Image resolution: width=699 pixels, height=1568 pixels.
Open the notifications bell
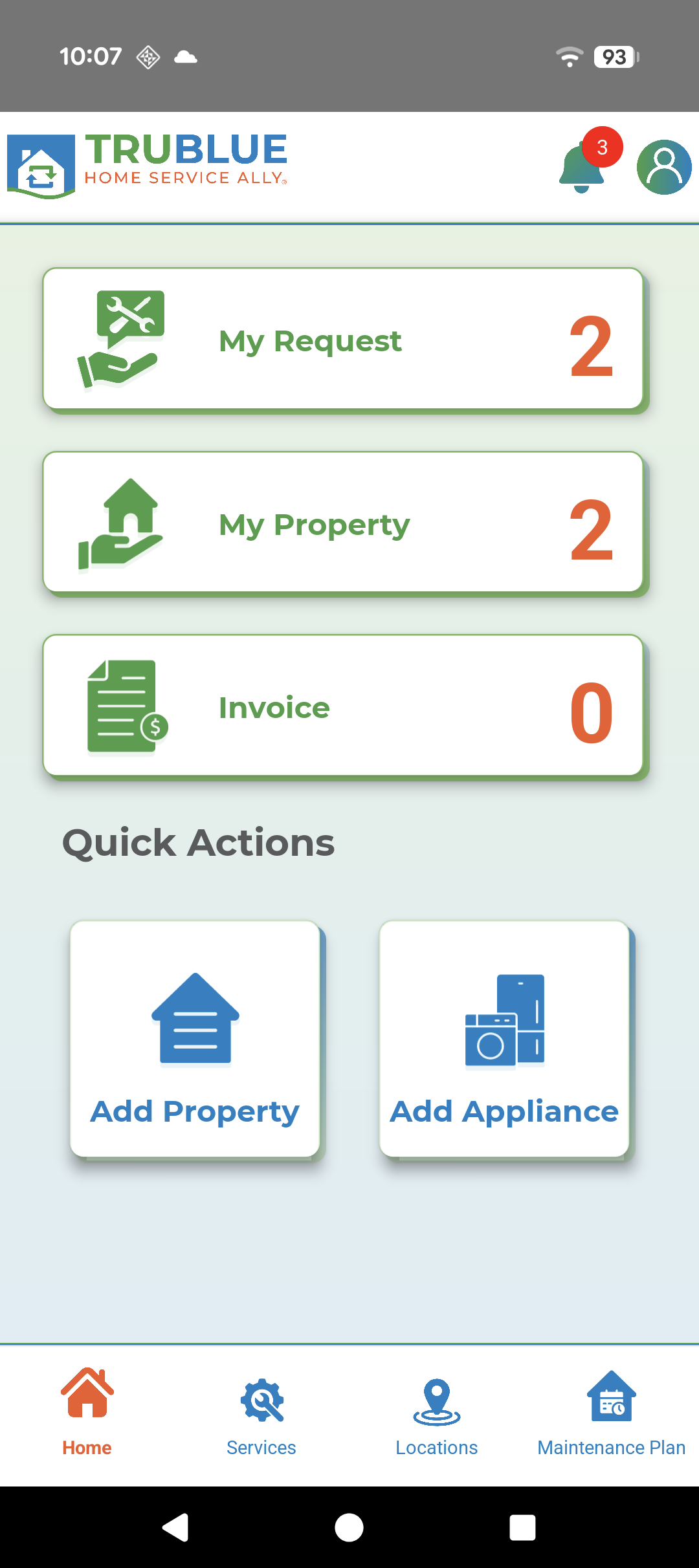pos(582,167)
